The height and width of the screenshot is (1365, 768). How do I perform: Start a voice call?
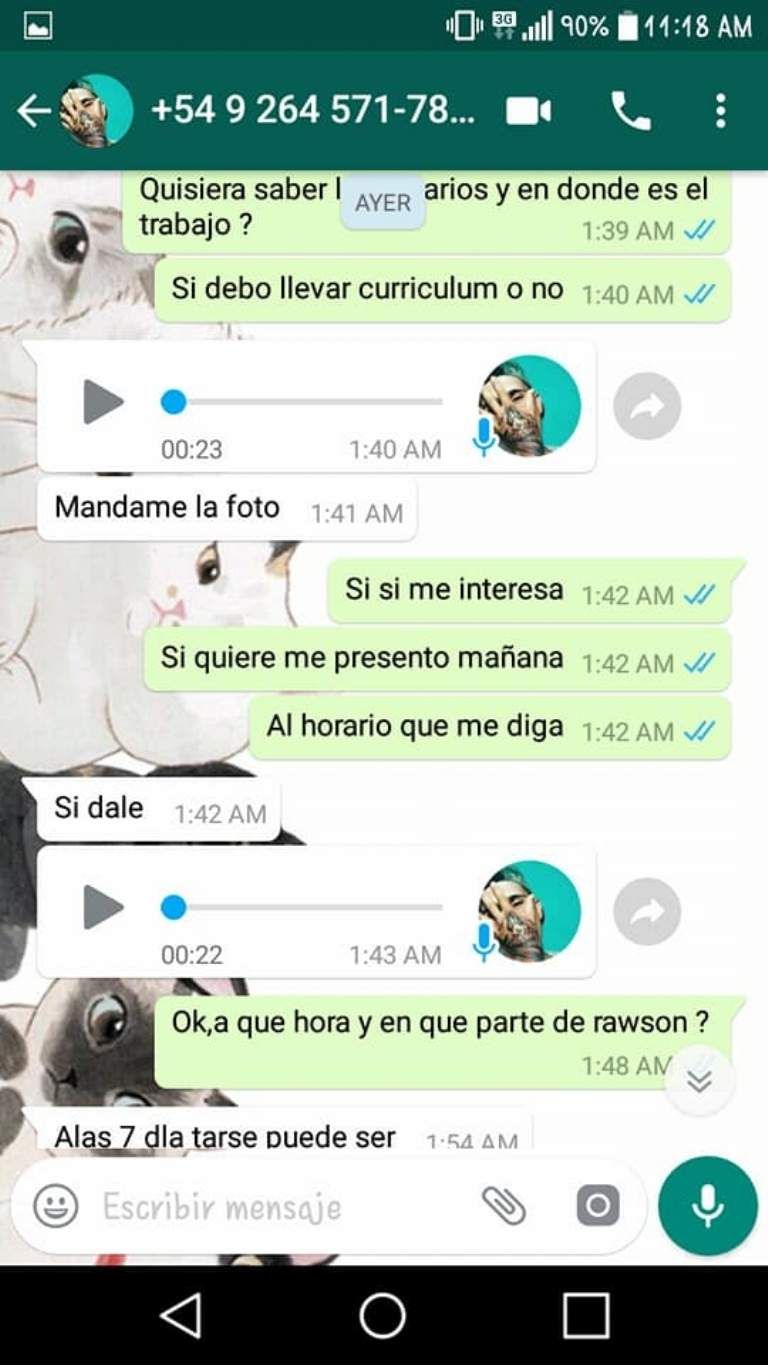click(x=630, y=111)
